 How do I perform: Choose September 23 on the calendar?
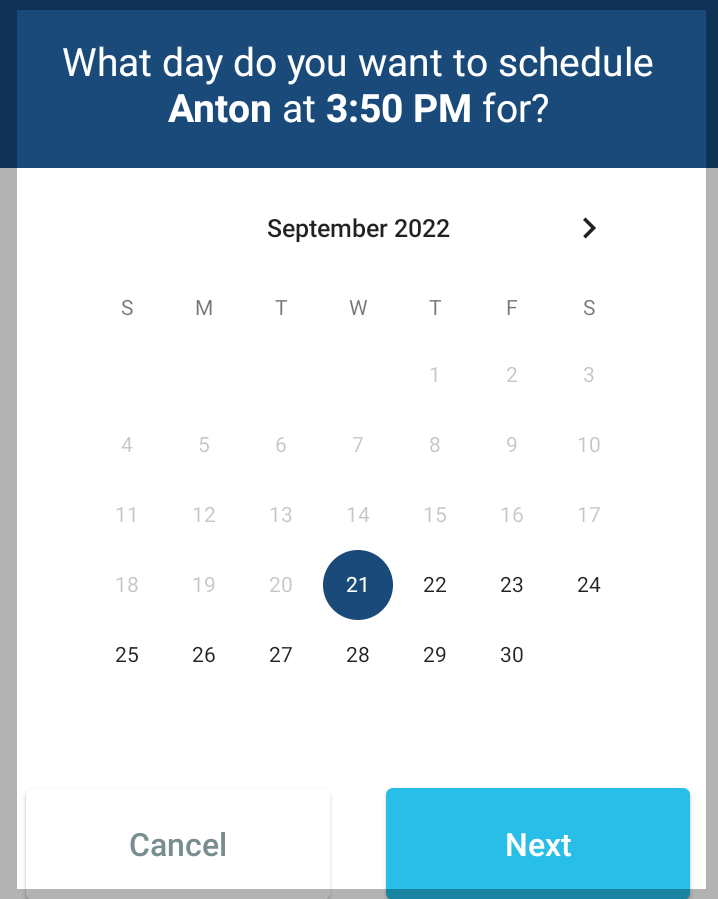coord(512,585)
